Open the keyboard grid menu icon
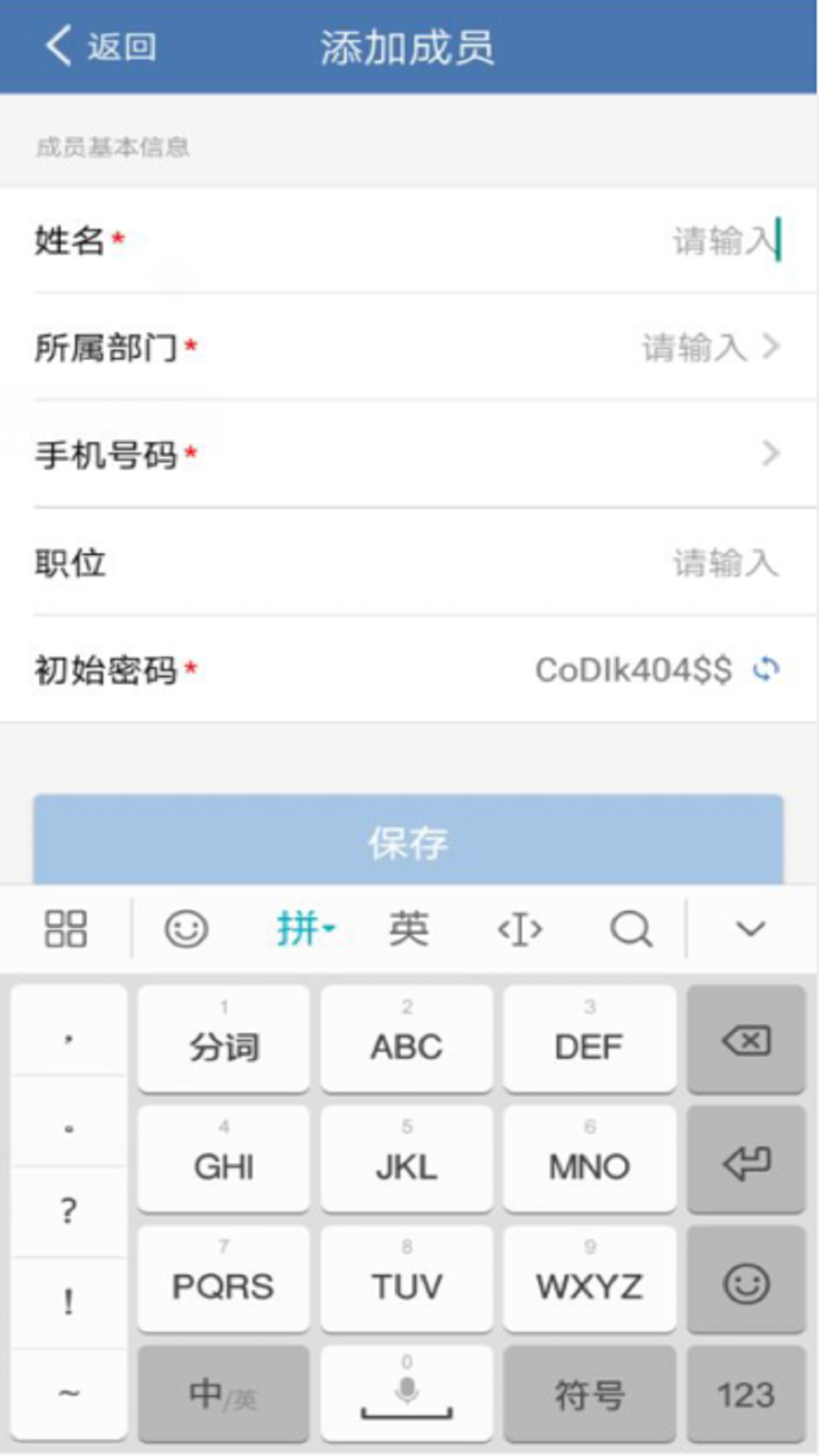Viewport: 819px width, 1456px height. (66, 929)
